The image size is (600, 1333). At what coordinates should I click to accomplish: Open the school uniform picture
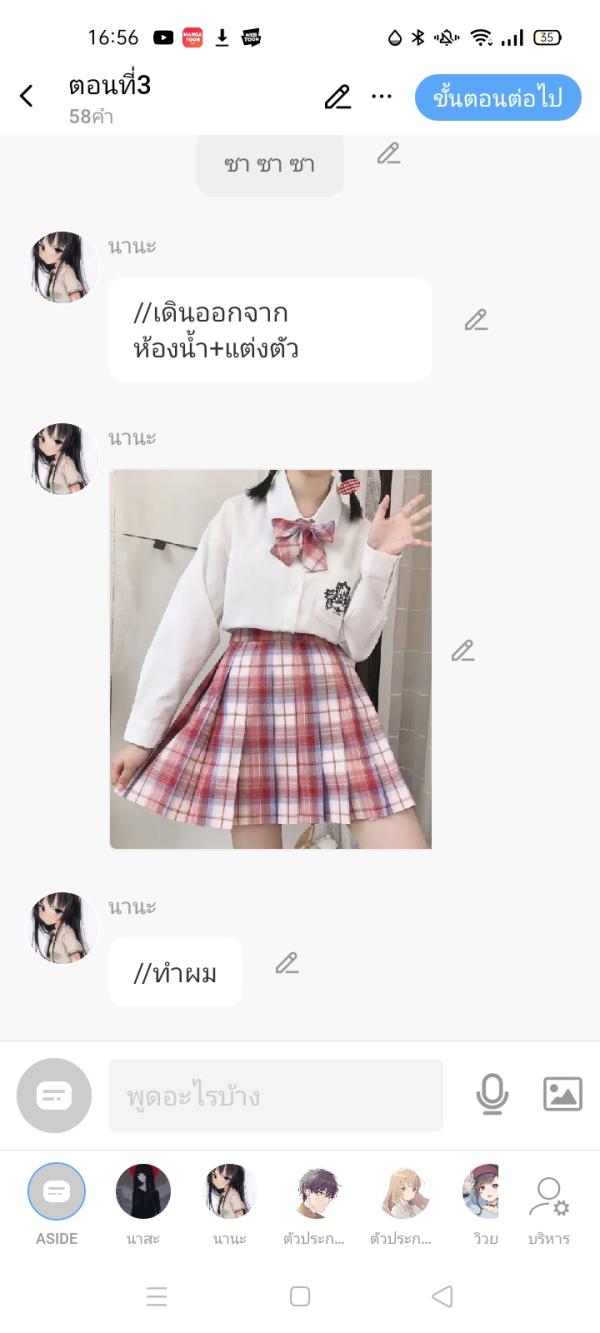[x=270, y=659]
